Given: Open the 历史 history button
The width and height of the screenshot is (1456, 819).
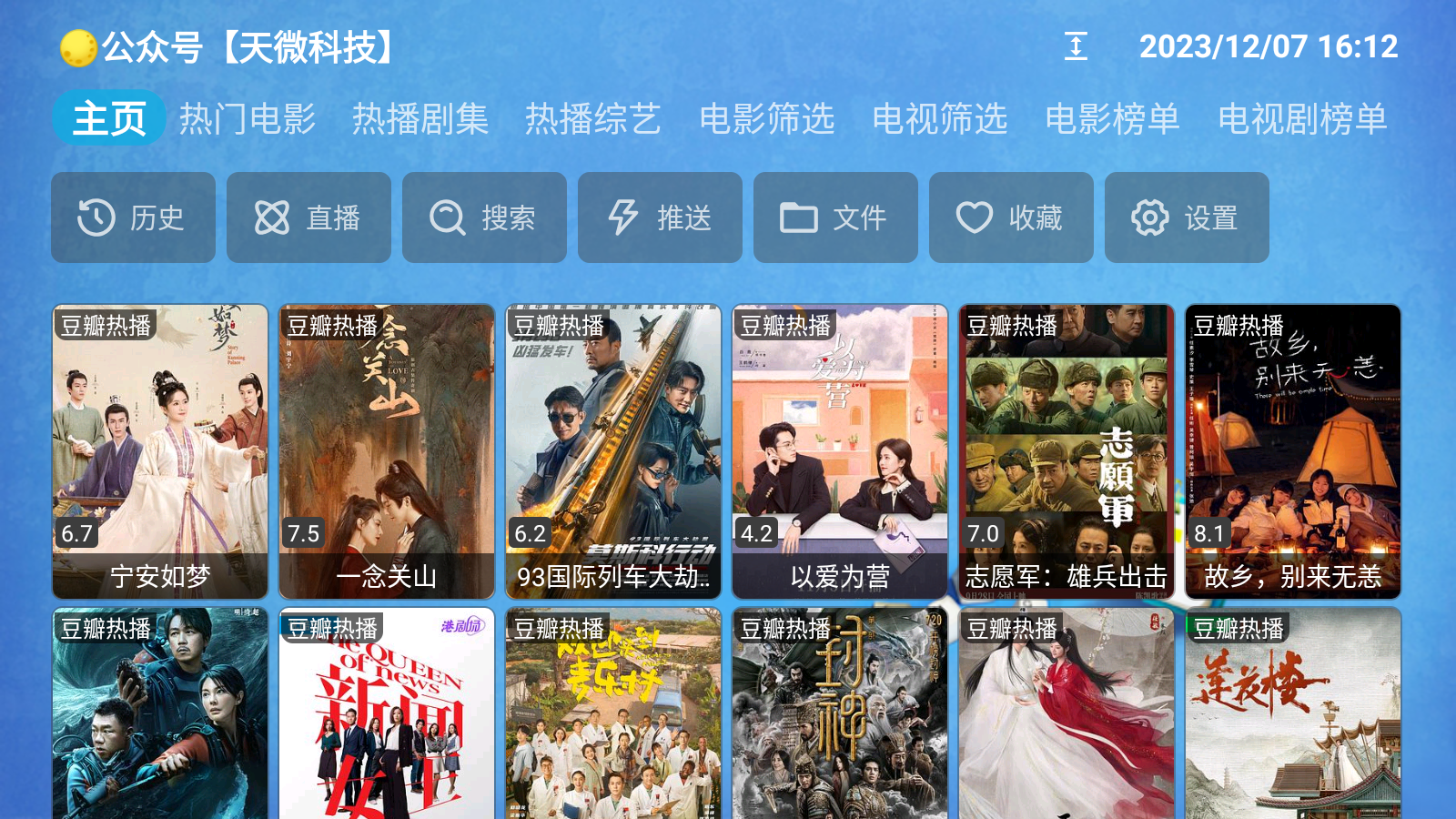Looking at the screenshot, I should point(133,217).
